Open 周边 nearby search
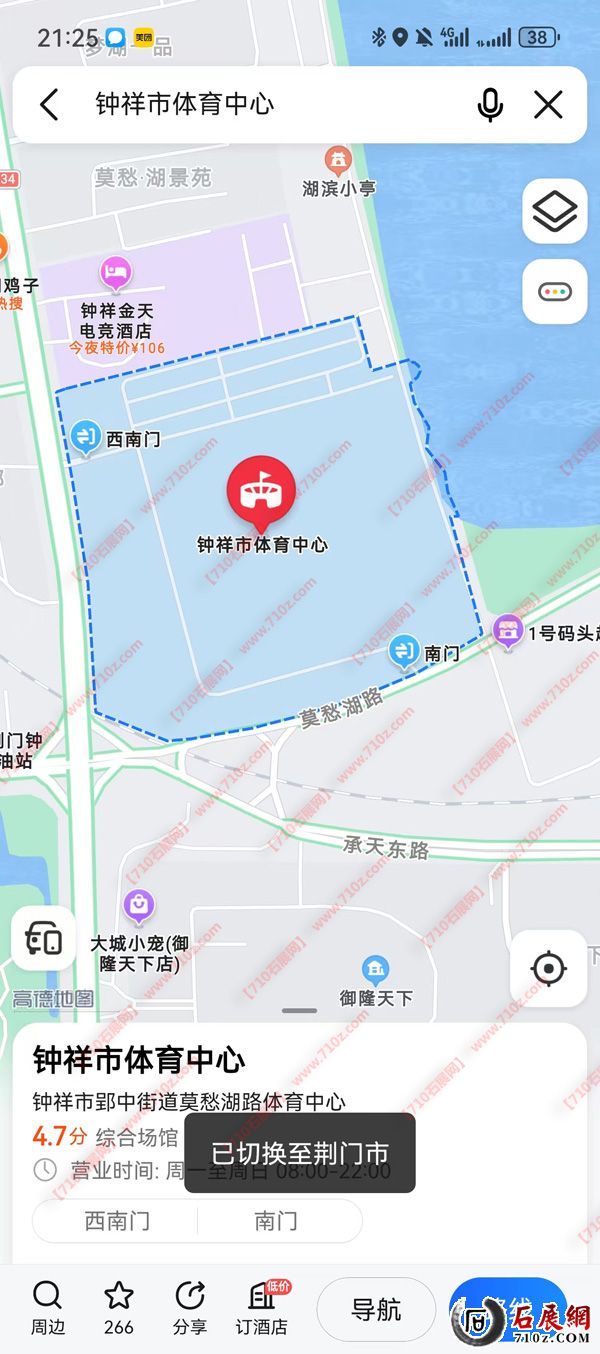This screenshot has height=1354, width=600. click(x=47, y=1308)
